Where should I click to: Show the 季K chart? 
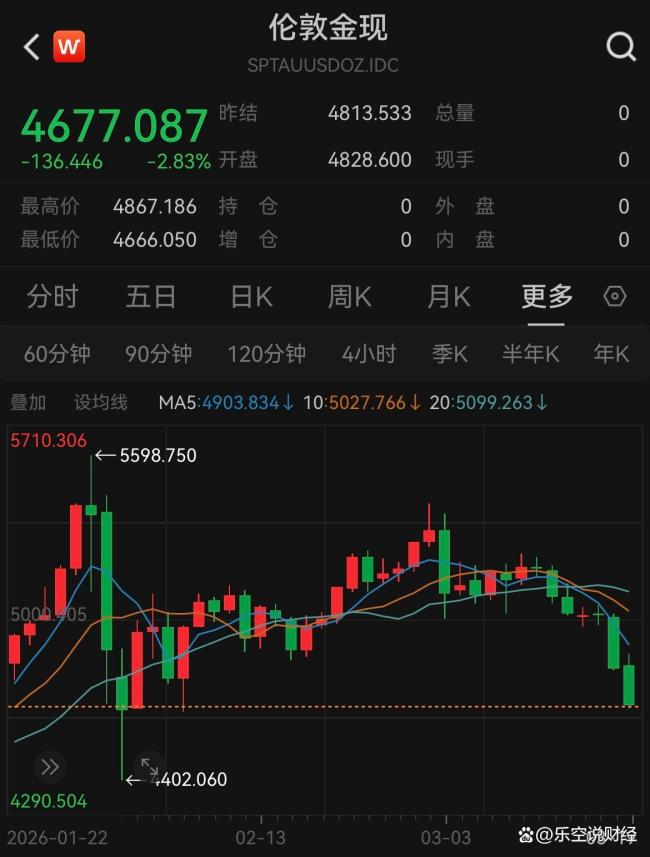click(x=449, y=354)
